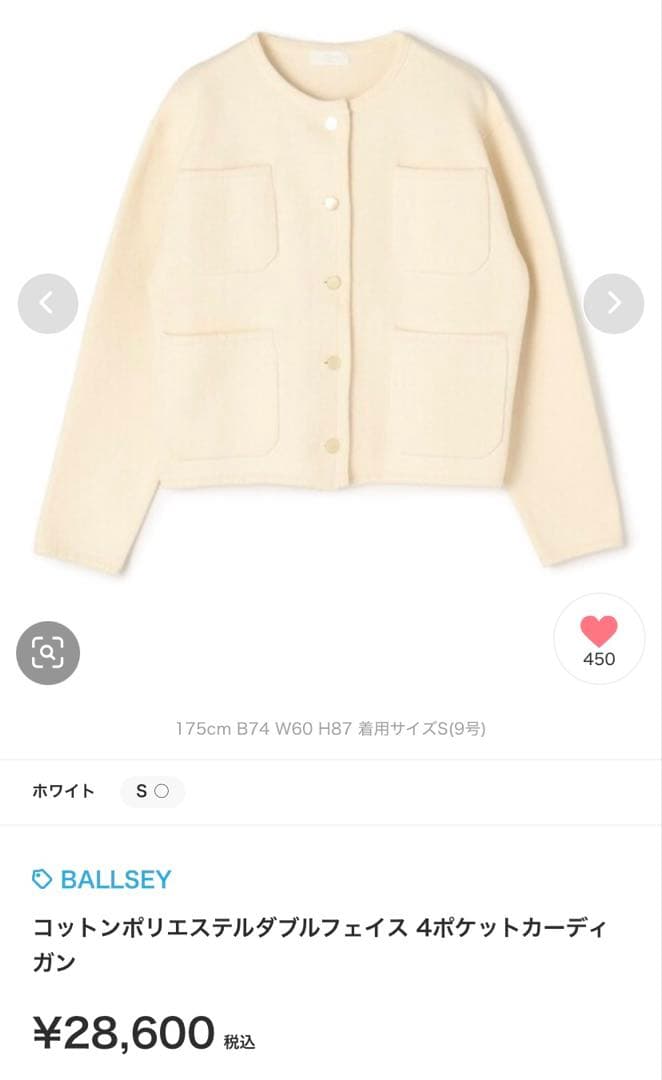The height and width of the screenshot is (1080, 662).
Task: Show the next product photo
Action: tap(613, 303)
